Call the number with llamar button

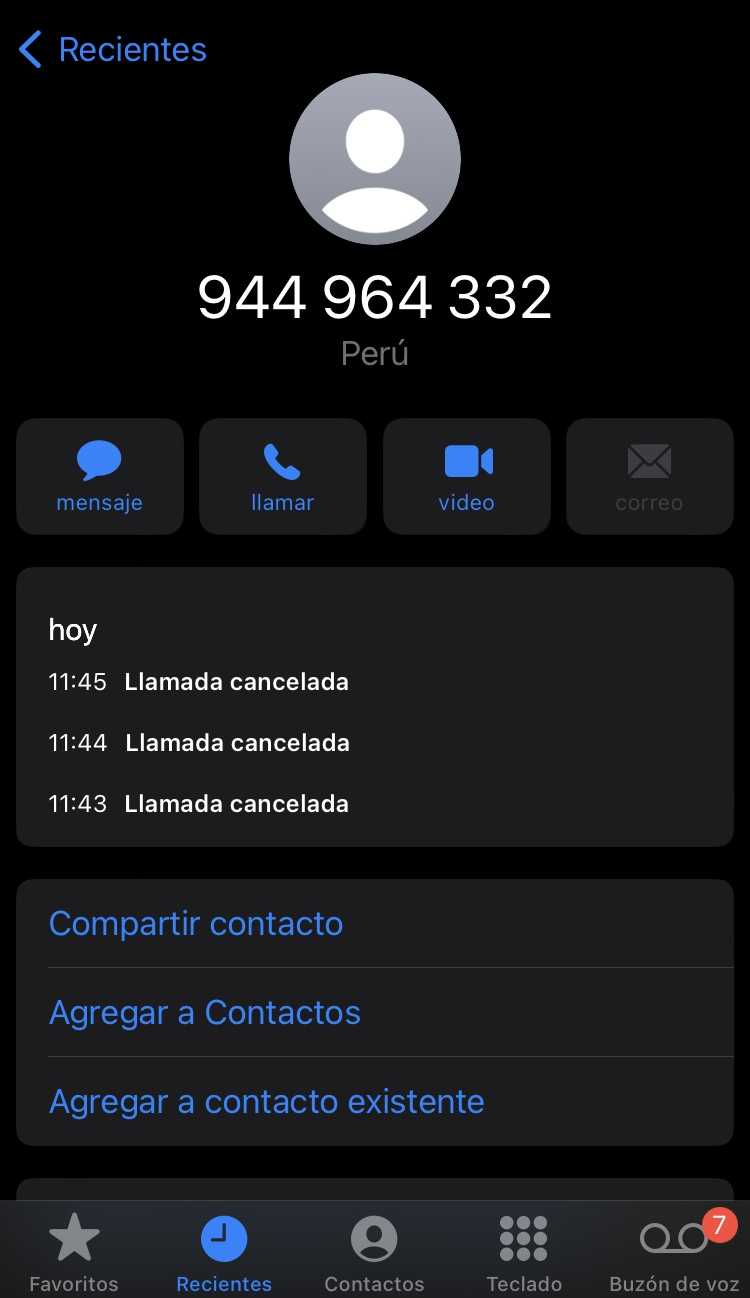[282, 476]
